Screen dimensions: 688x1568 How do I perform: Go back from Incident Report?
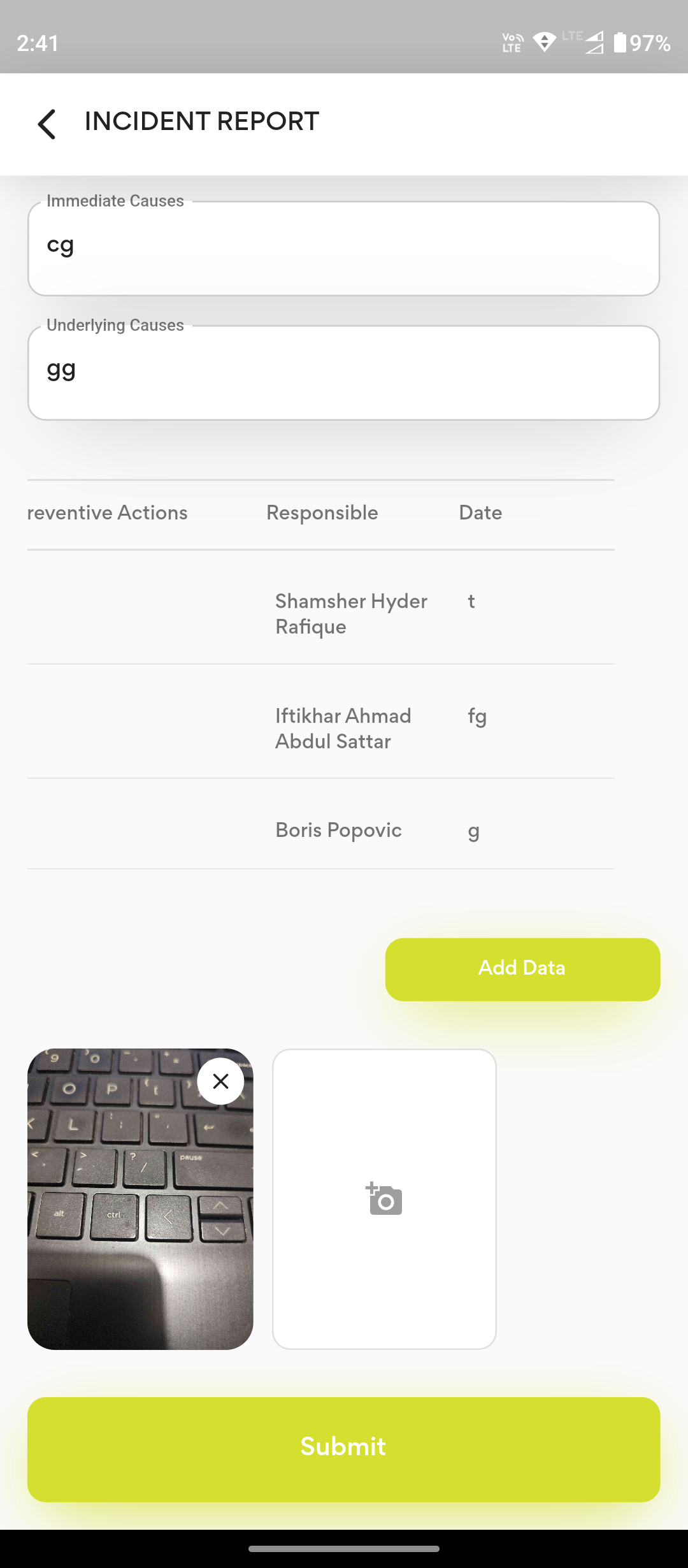(x=47, y=123)
